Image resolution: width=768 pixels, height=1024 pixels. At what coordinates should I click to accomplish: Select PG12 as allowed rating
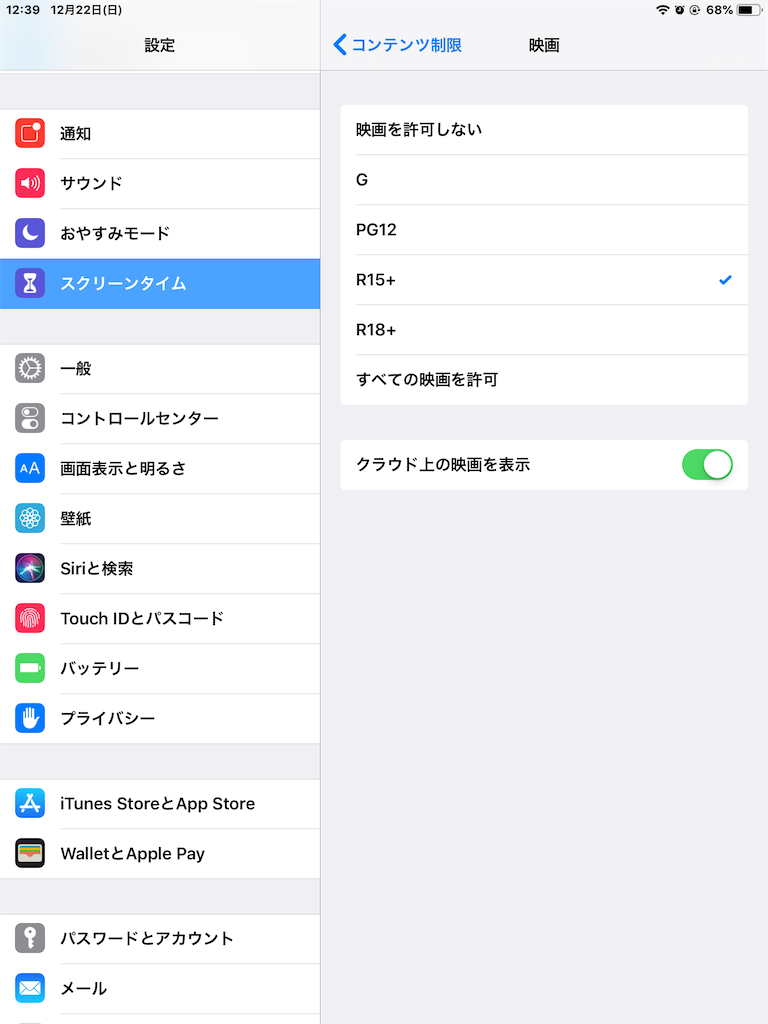tap(544, 230)
